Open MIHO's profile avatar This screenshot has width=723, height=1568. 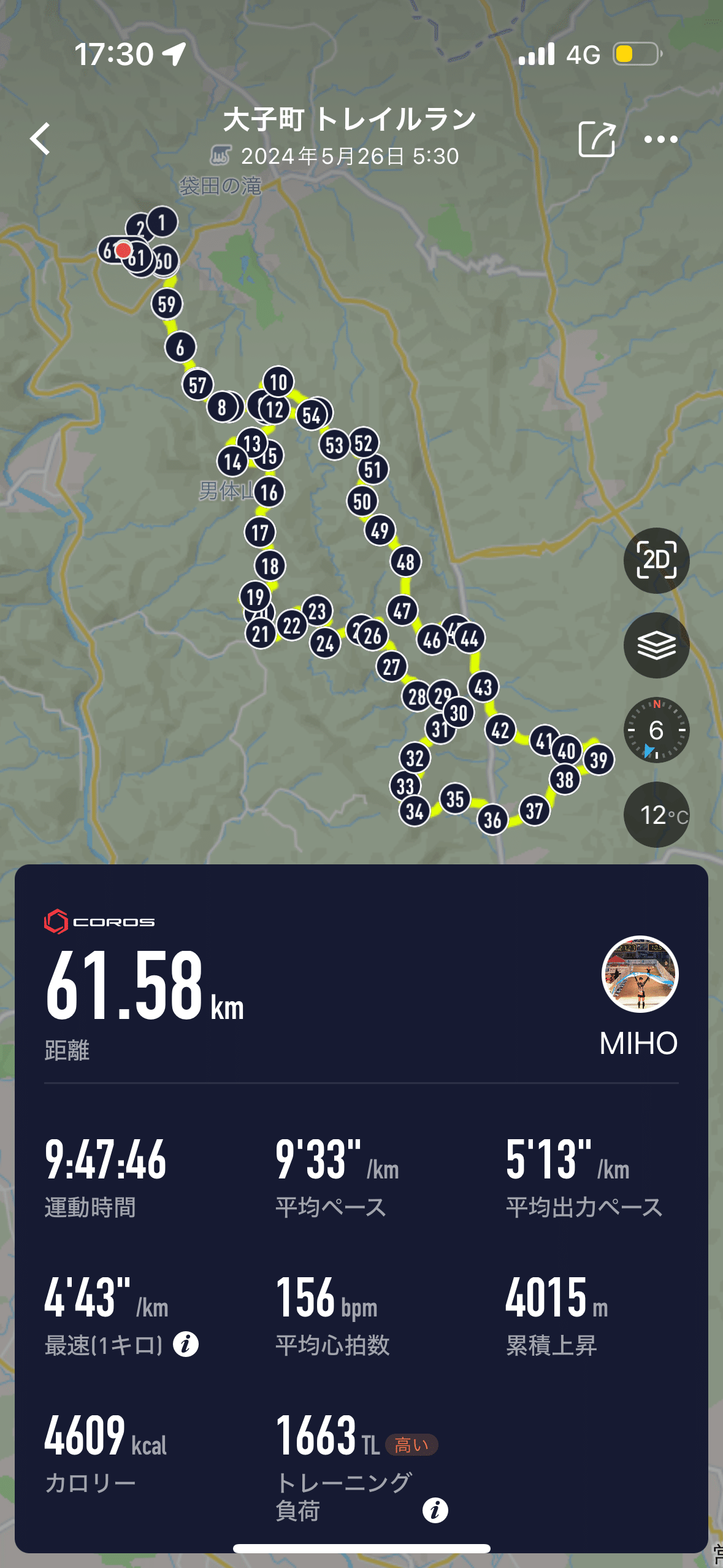(640, 974)
